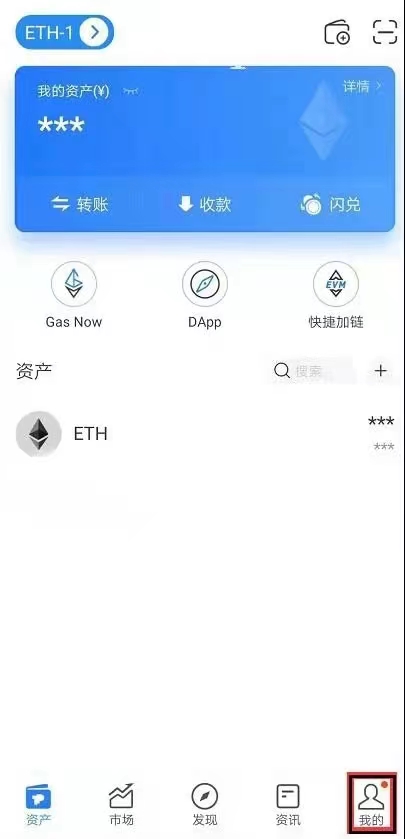Open 闪兑 flash swap
Screen dimensions: 405x839
point(330,204)
